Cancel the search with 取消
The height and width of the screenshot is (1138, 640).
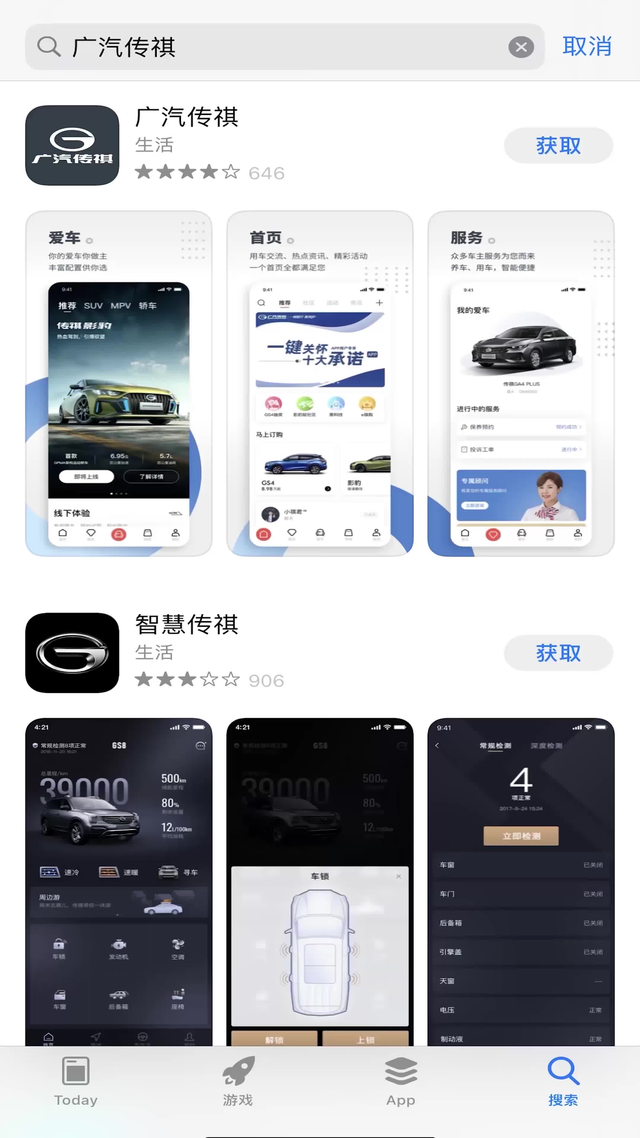(x=587, y=46)
